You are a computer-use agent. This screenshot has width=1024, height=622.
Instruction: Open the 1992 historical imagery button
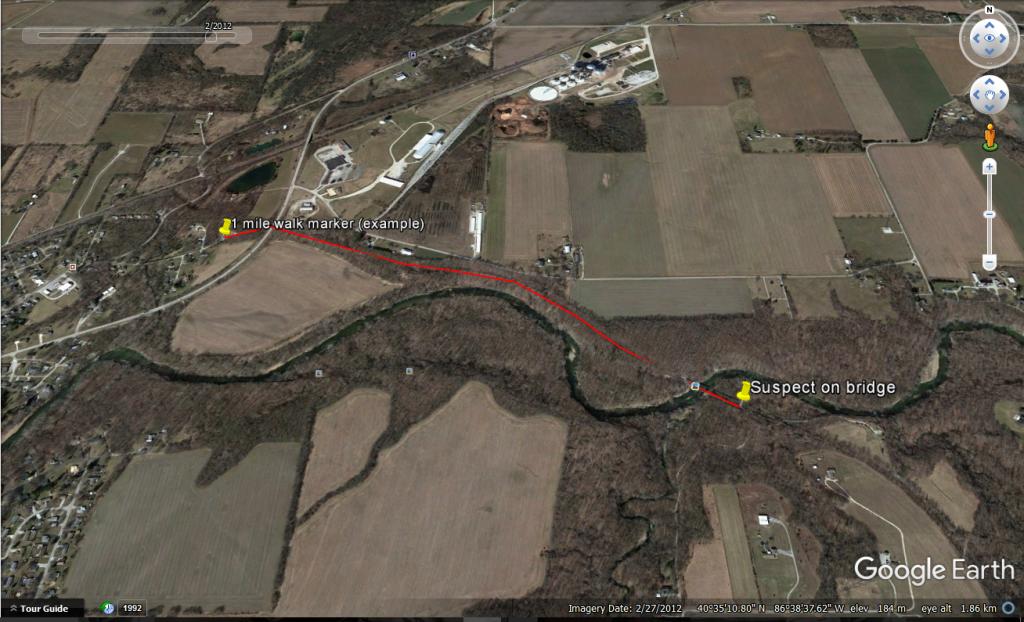point(132,608)
